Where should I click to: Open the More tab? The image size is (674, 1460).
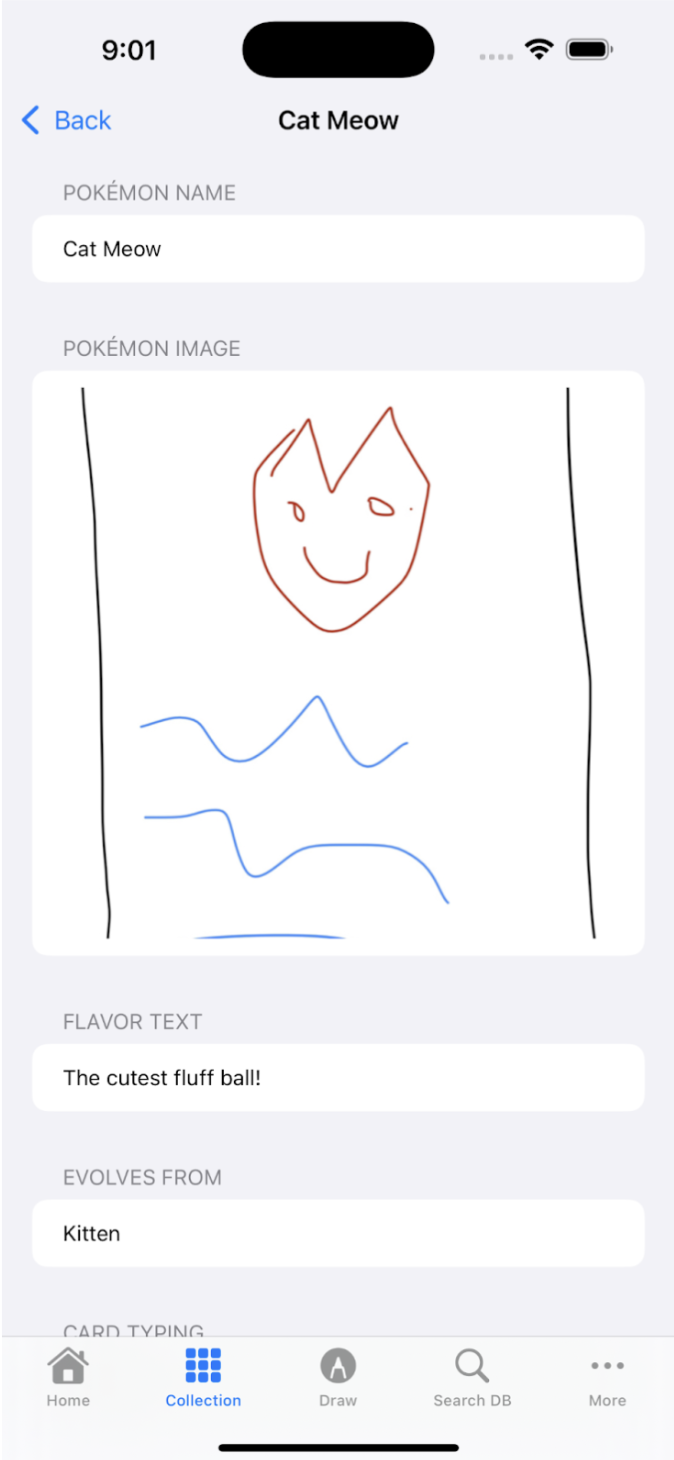607,1377
